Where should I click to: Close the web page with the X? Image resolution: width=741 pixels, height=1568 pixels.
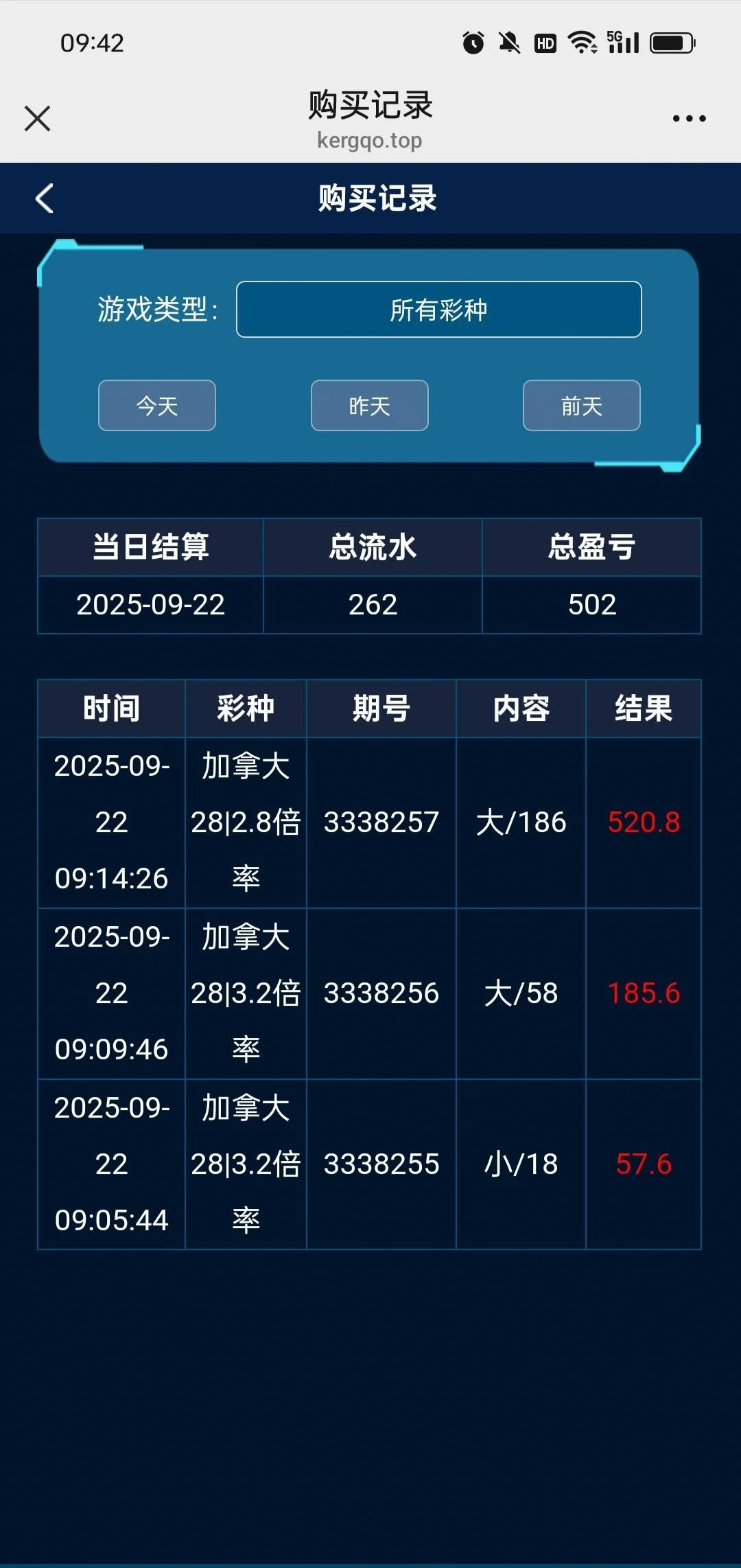(38, 118)
